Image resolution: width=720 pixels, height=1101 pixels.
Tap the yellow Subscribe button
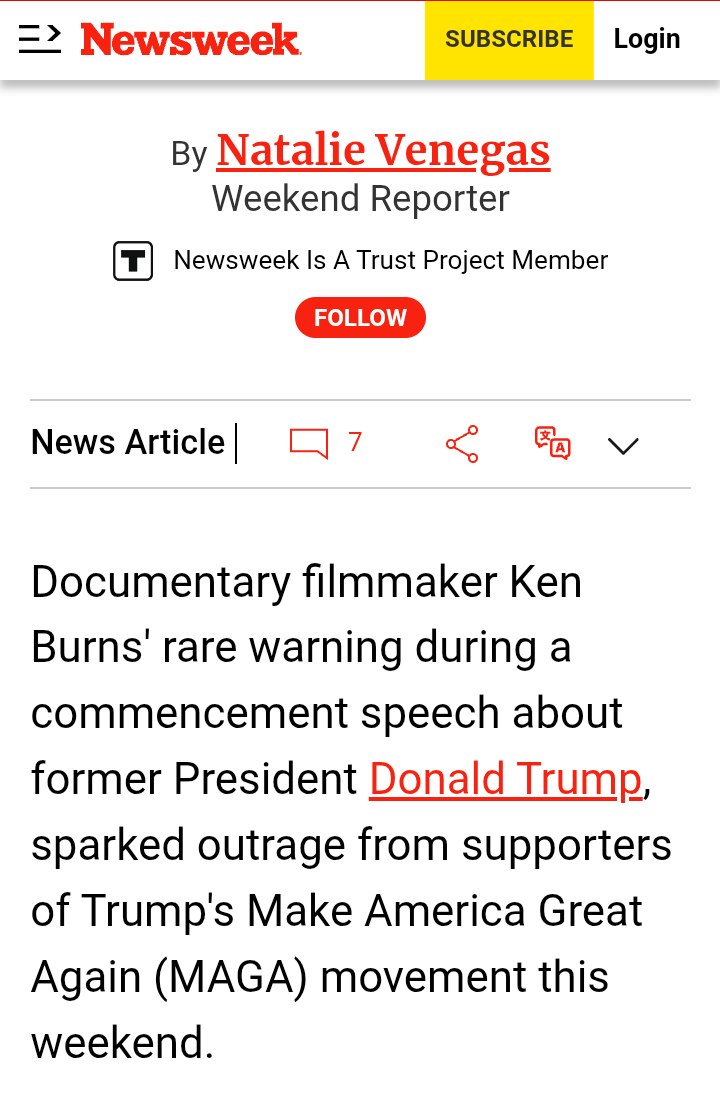tap(509, 40)
